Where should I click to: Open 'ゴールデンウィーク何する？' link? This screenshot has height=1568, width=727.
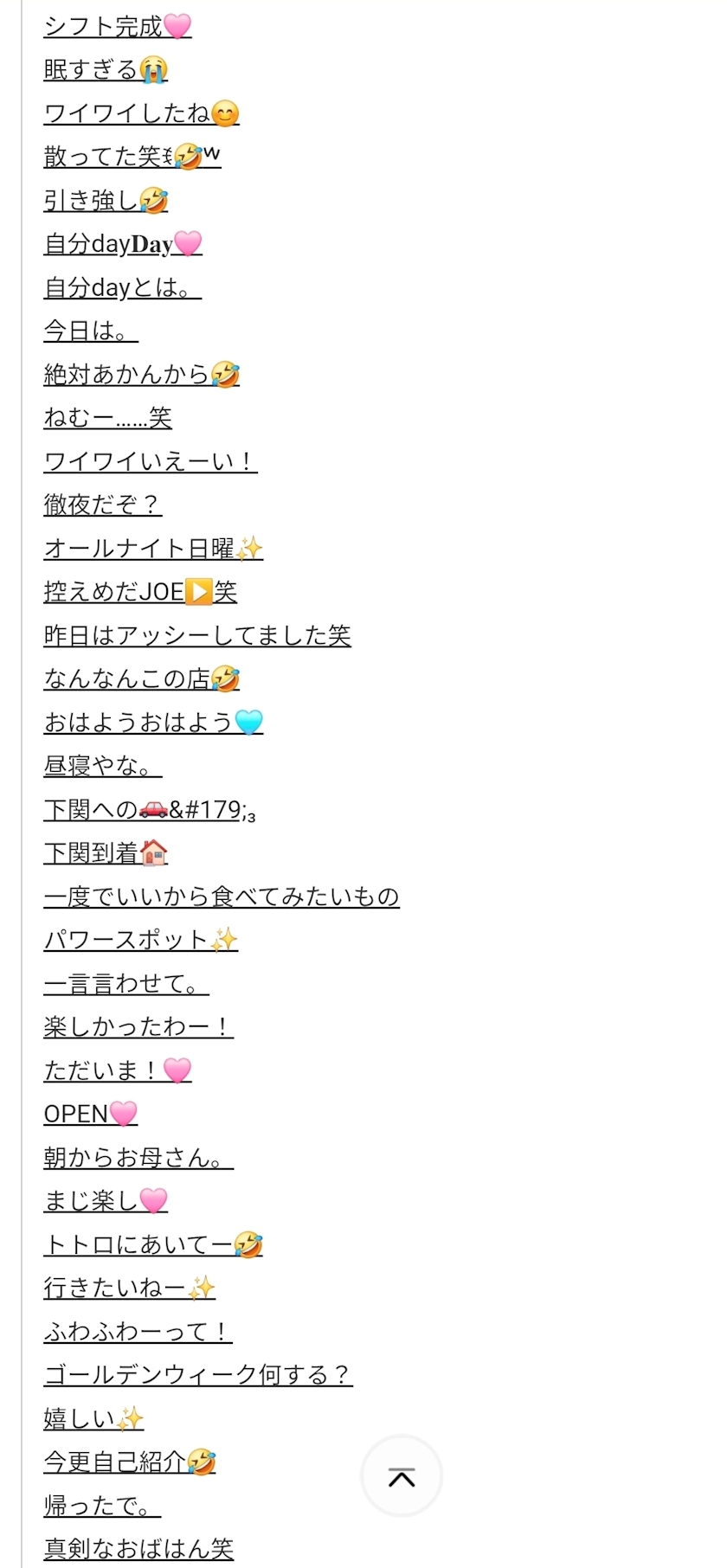point(198,1375)
